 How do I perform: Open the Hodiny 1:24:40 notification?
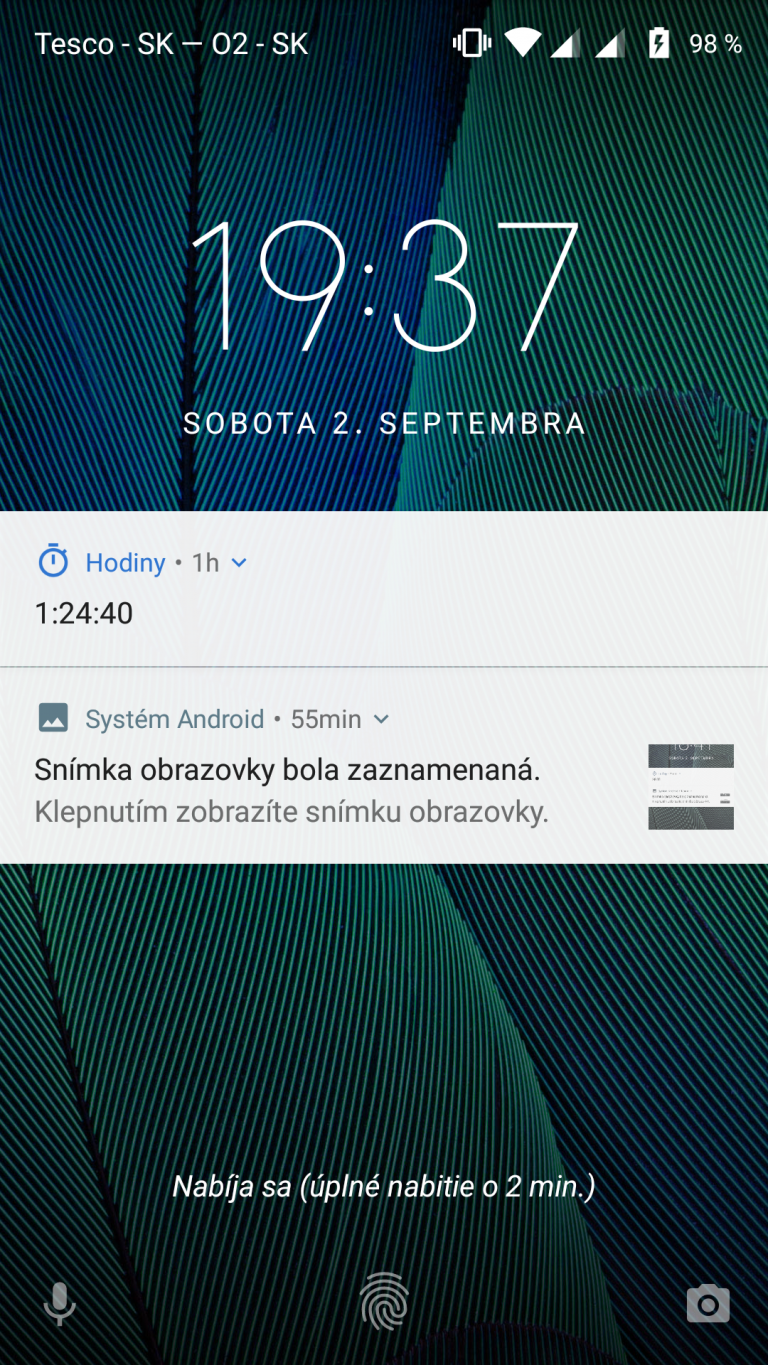(300, 613)
